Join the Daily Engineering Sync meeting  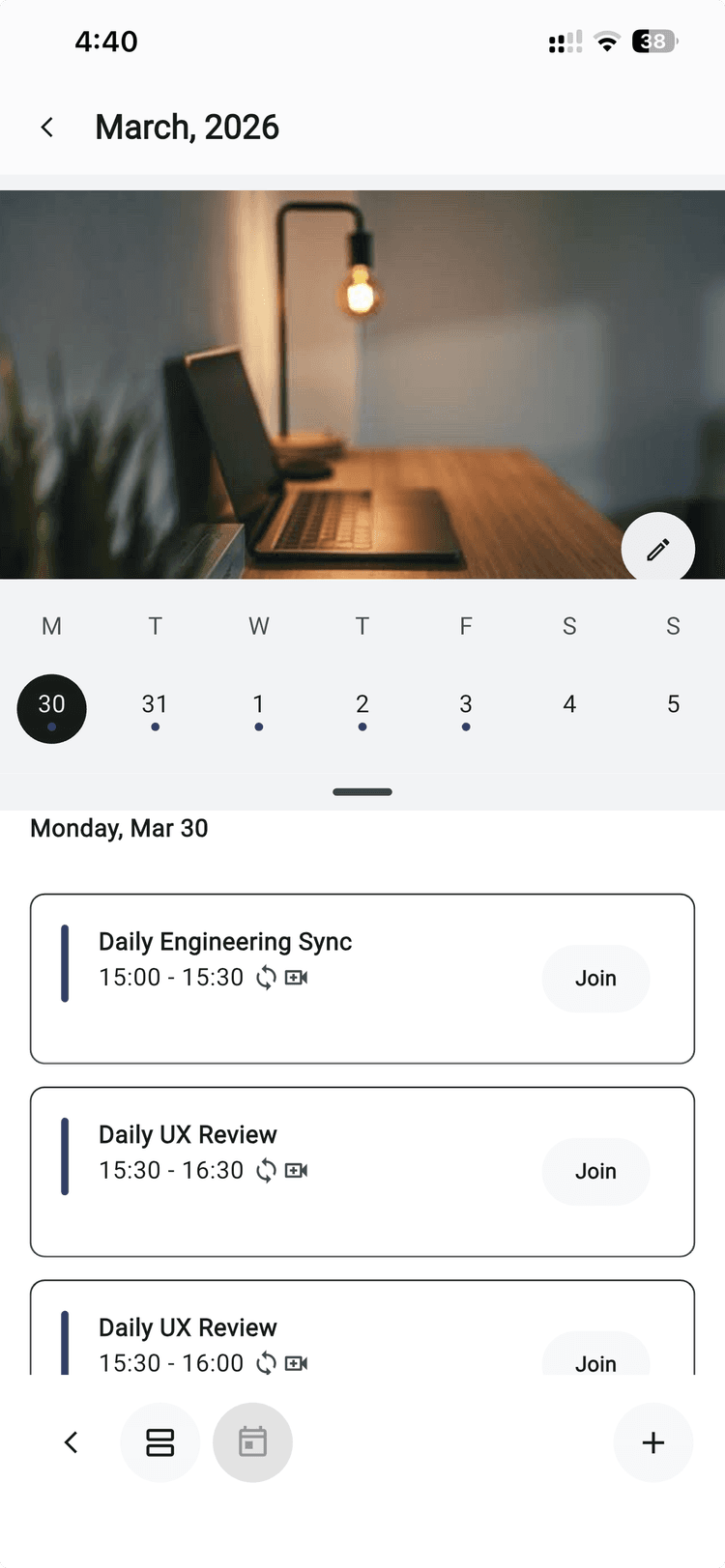(x=595, y=978)
